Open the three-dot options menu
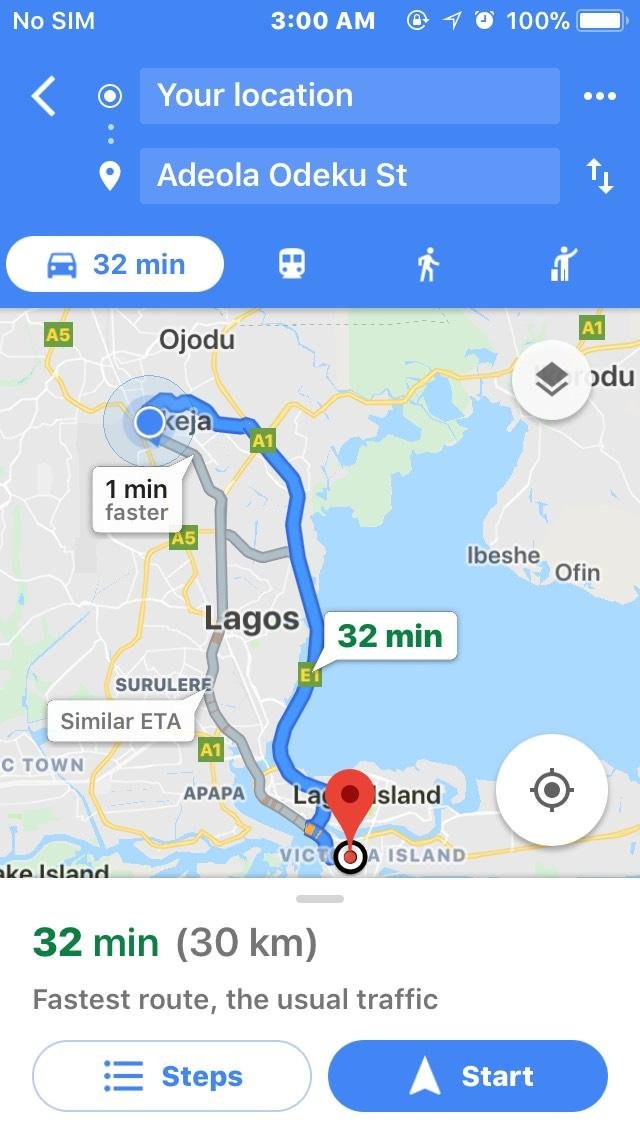Viewport: 640px width, 1136px height. pos(599,96)
